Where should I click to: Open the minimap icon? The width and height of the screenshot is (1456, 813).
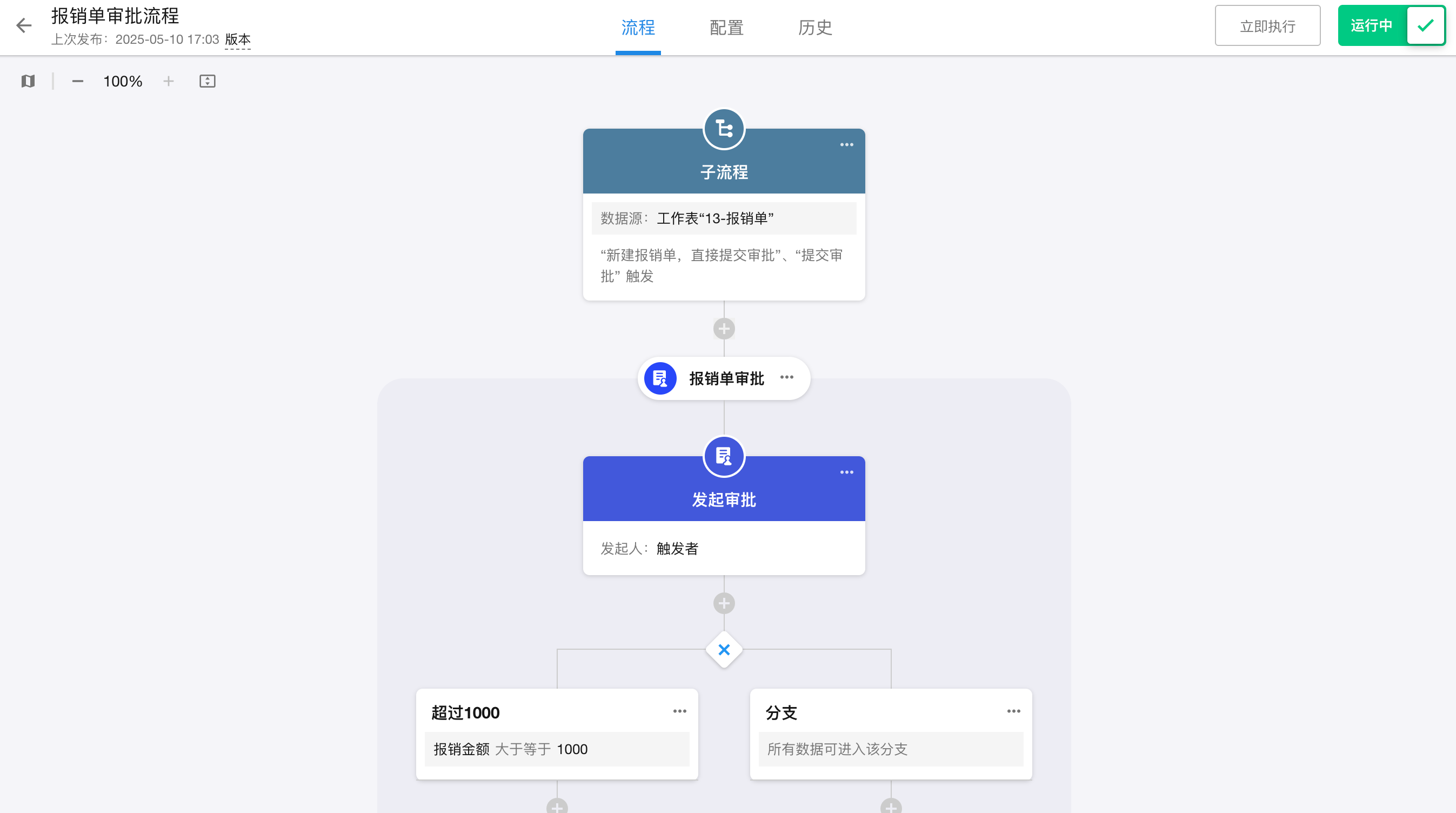pyautogui.click(x=28, y=82)
